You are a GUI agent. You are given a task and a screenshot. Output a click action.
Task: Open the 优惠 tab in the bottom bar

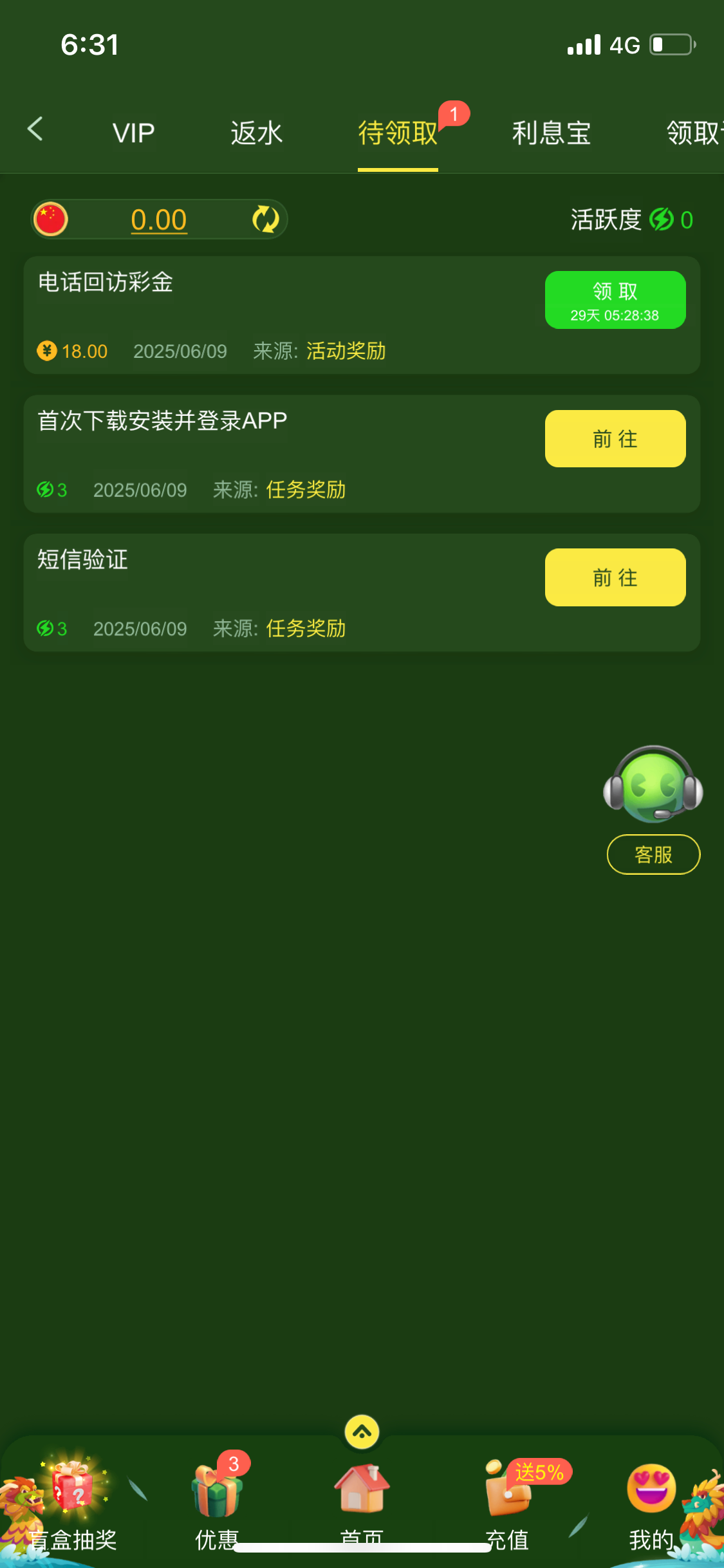tap(217, 1500)
